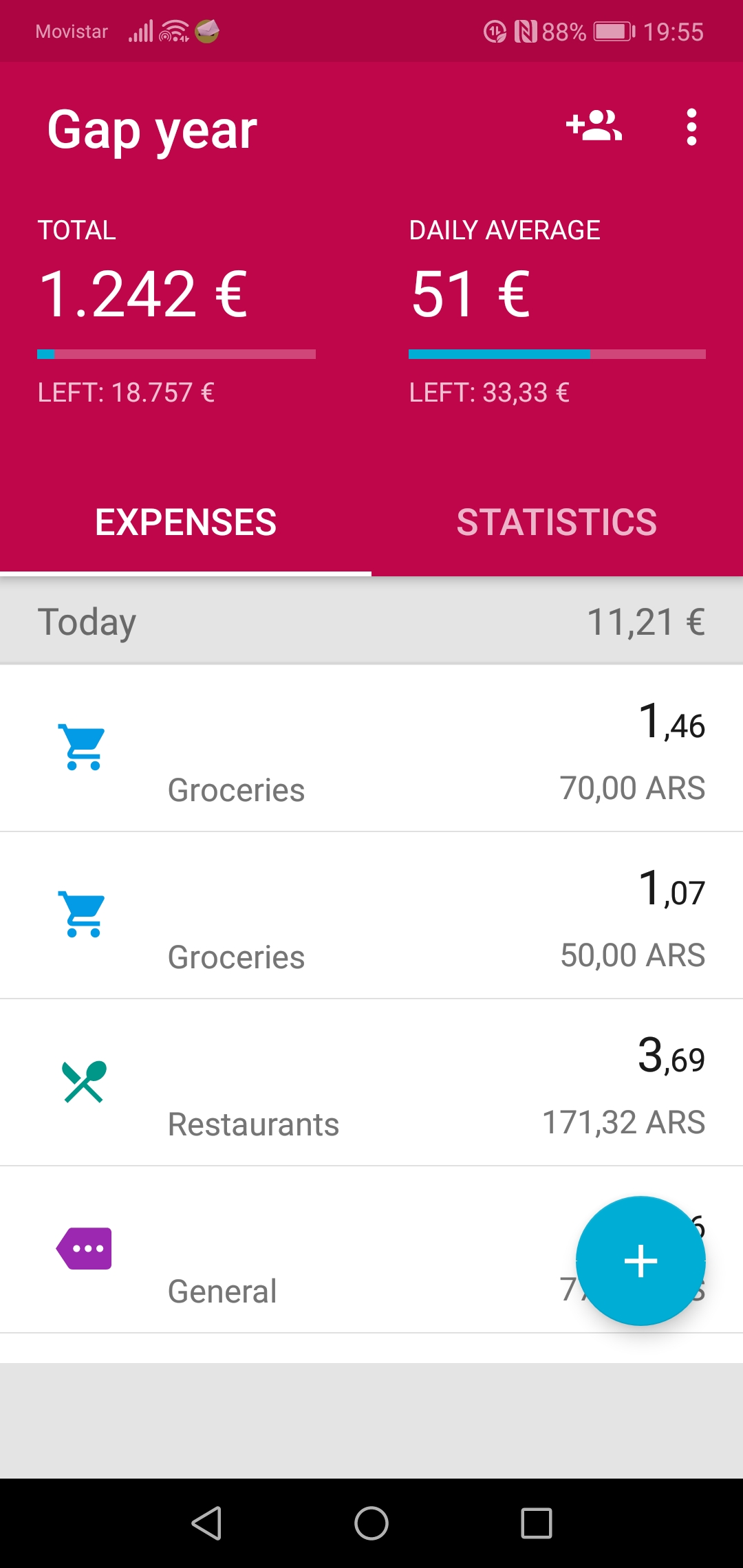743x1568 pixels.
Task: Go to the home screen
Action: [x=371, y=1523]
